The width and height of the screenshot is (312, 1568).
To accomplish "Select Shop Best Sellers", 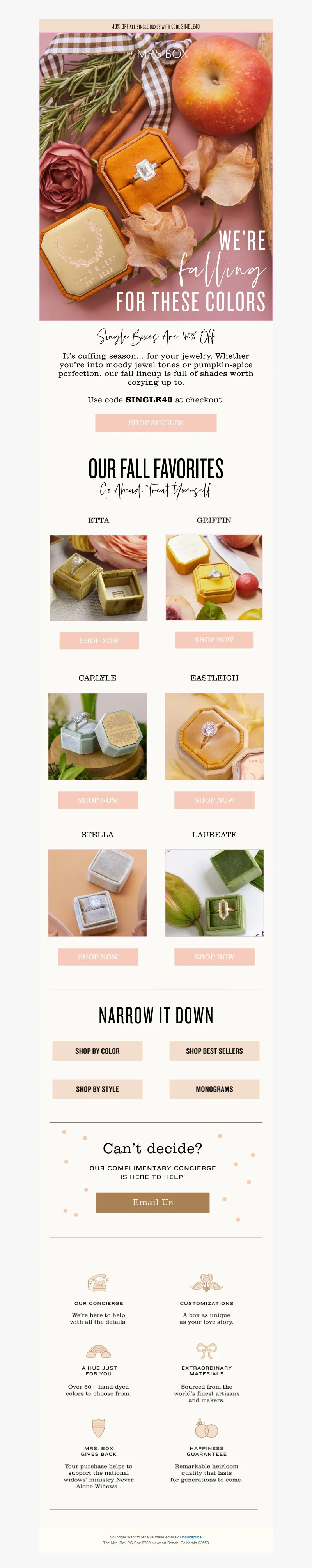I will (214, 1051).
